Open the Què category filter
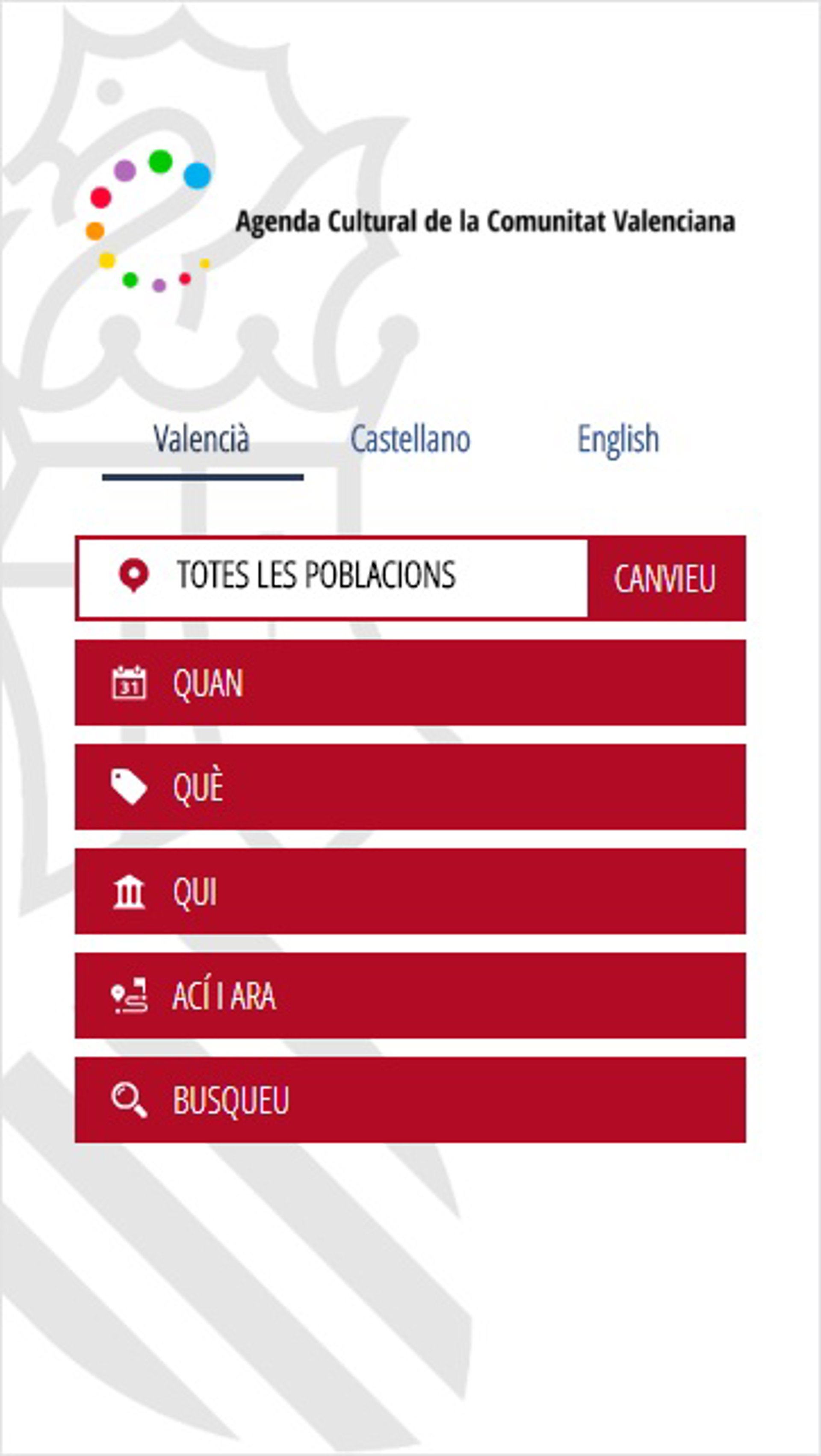The height and width of the screenshot is (1456, 821). coord(410,786)
